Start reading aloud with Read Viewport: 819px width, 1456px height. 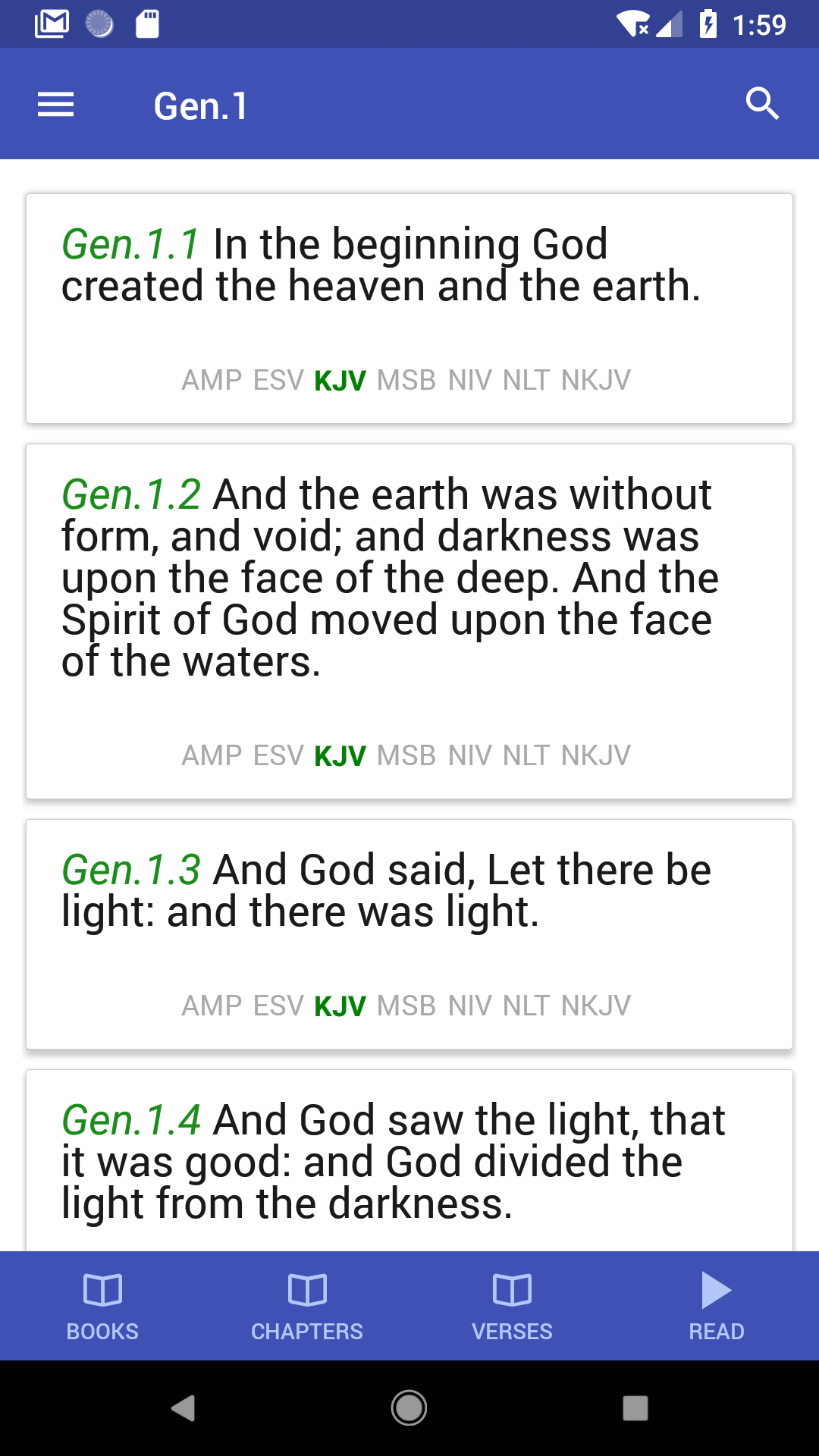(x=717, y=1306)
